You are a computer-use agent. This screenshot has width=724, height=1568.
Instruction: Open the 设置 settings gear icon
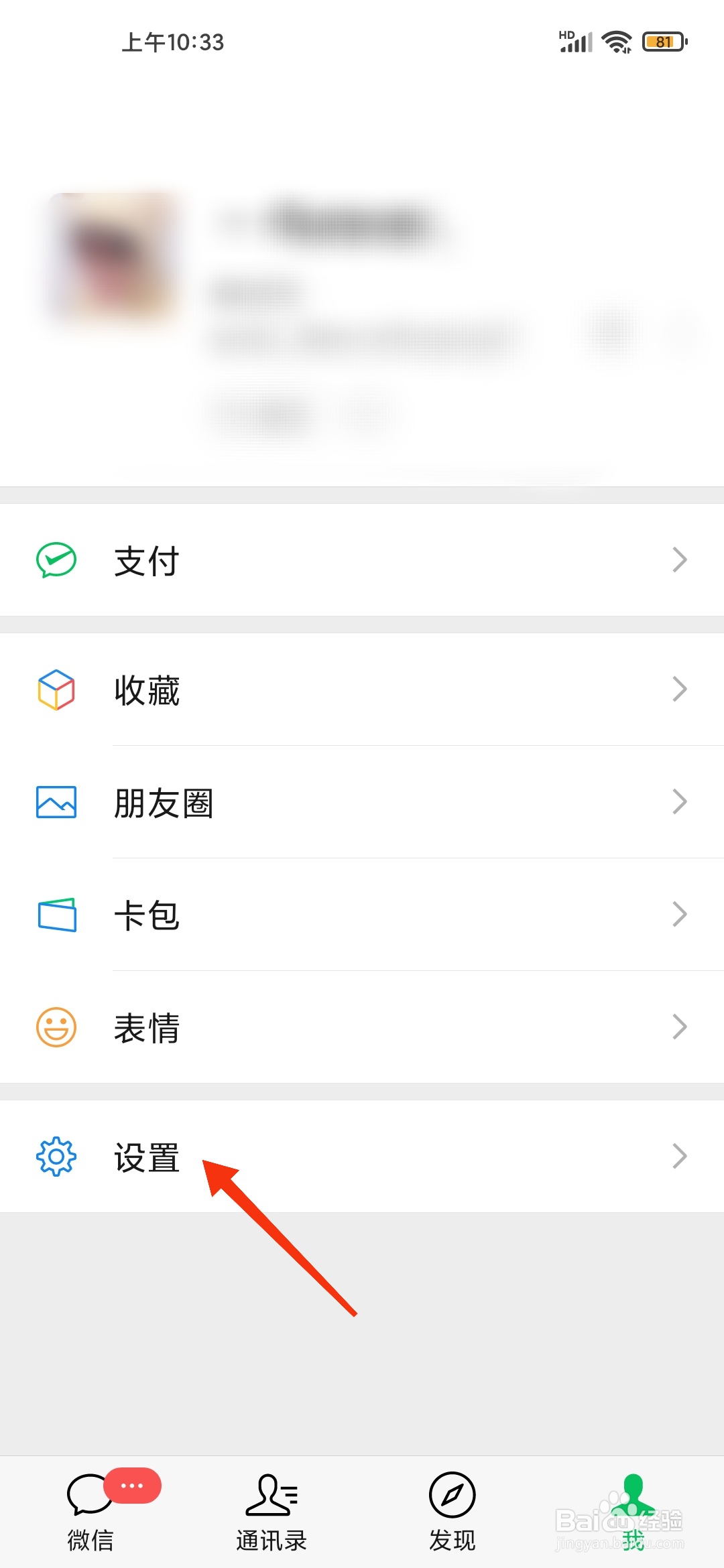(56, 1155)
